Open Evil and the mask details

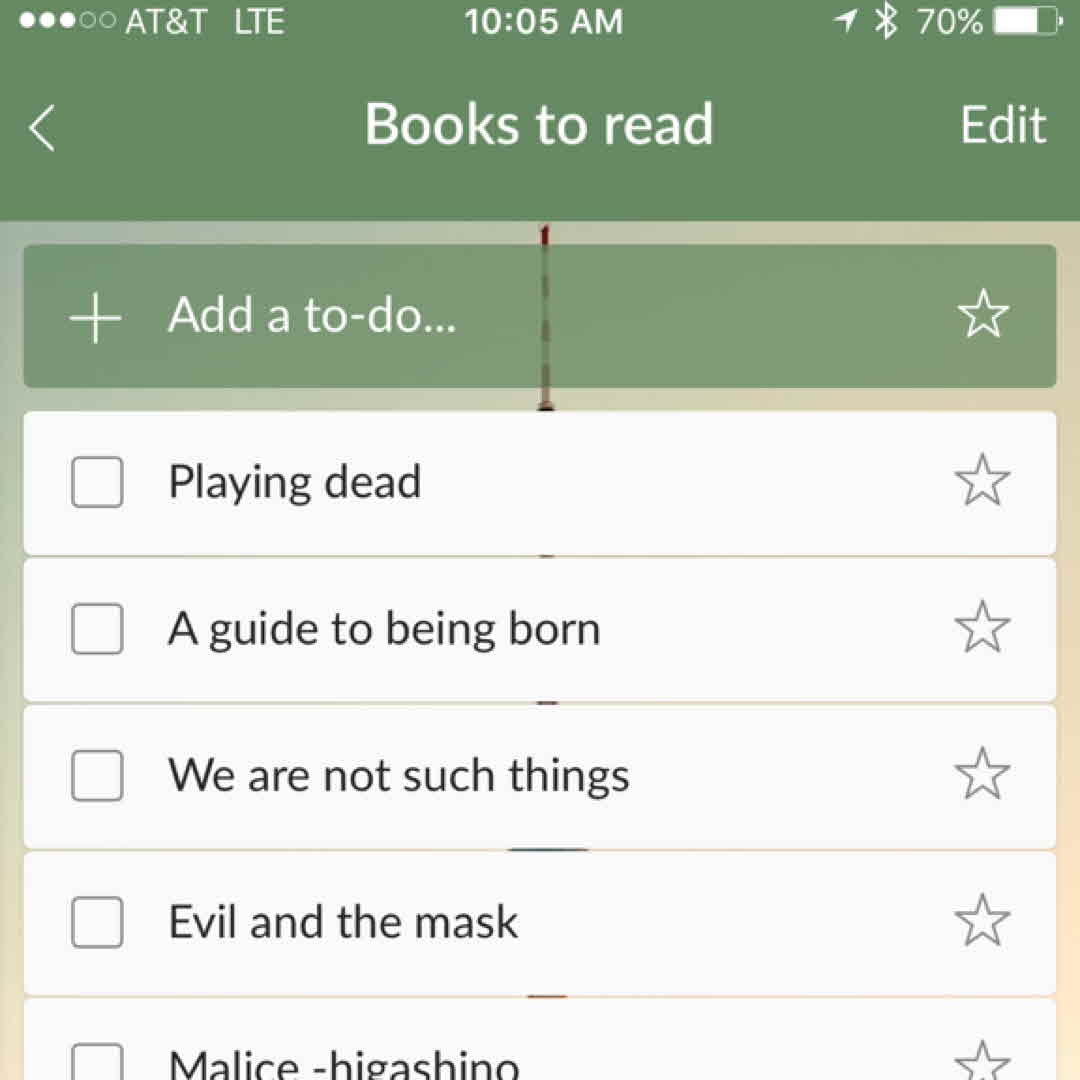343,922
